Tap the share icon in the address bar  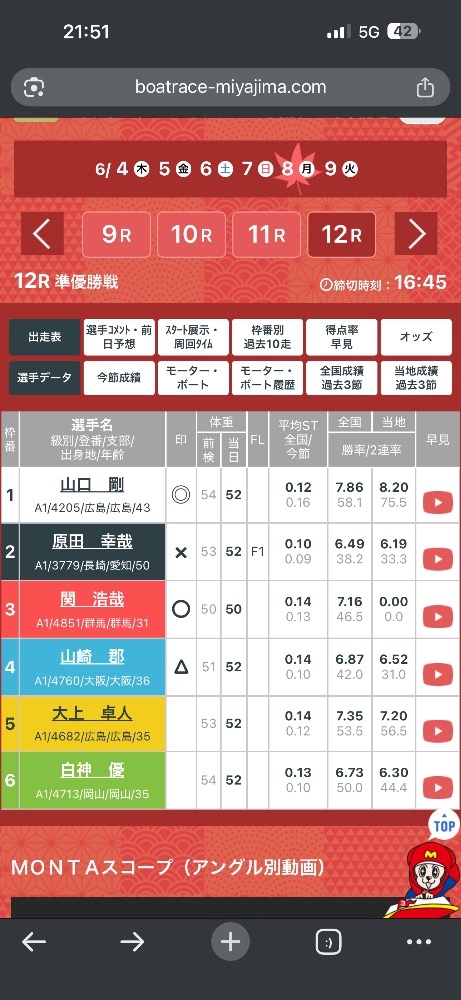point(425,87)
